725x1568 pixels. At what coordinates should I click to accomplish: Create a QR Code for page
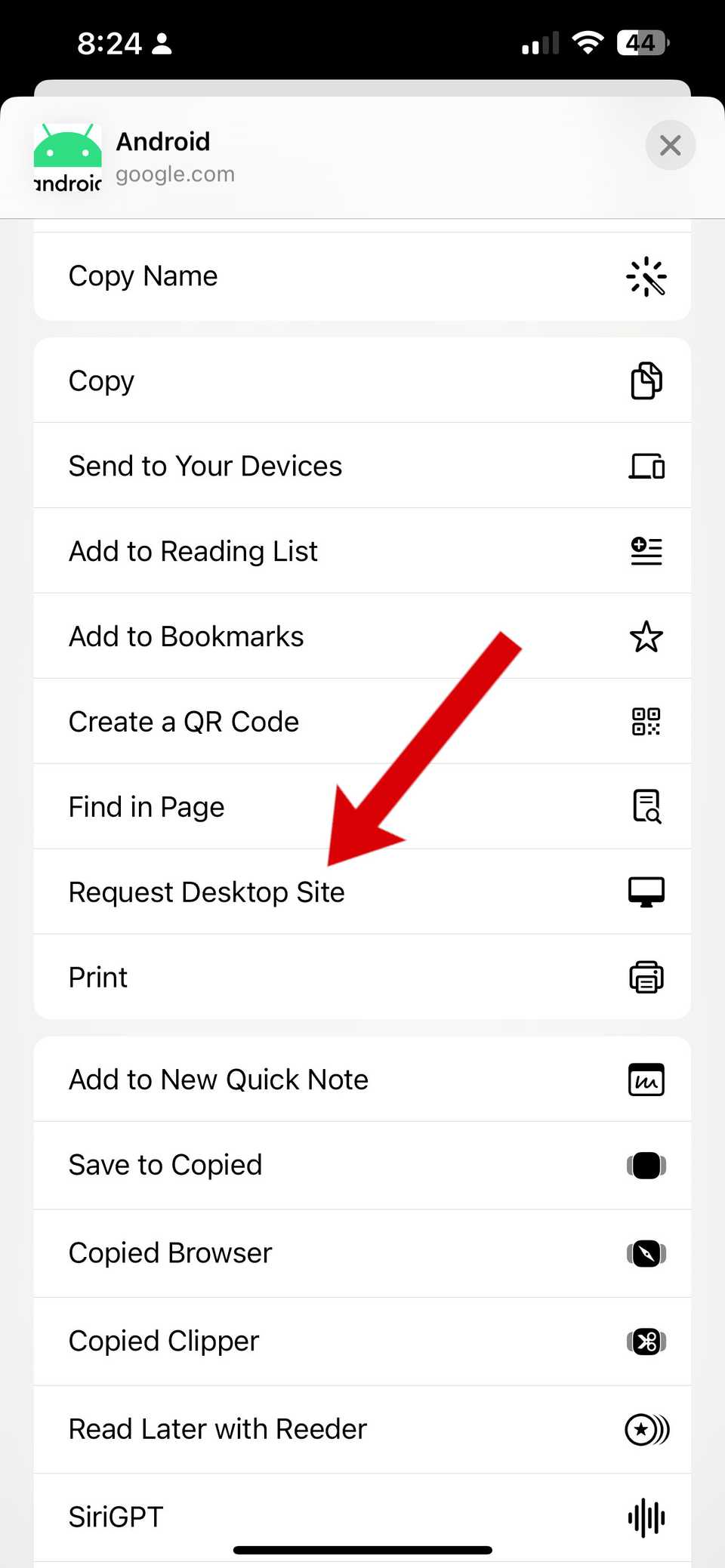(x=362, y=722)
